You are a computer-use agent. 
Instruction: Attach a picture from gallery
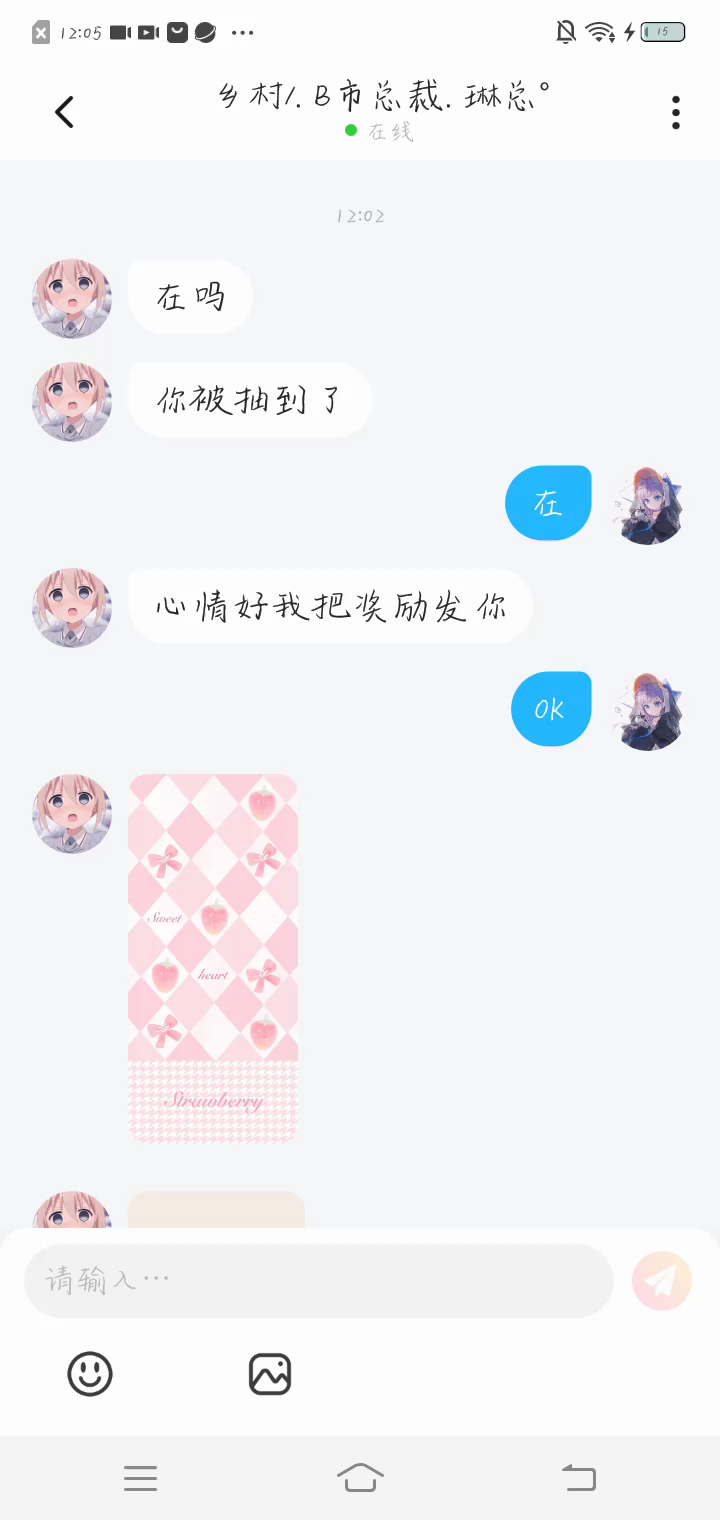coord(270,1374)
